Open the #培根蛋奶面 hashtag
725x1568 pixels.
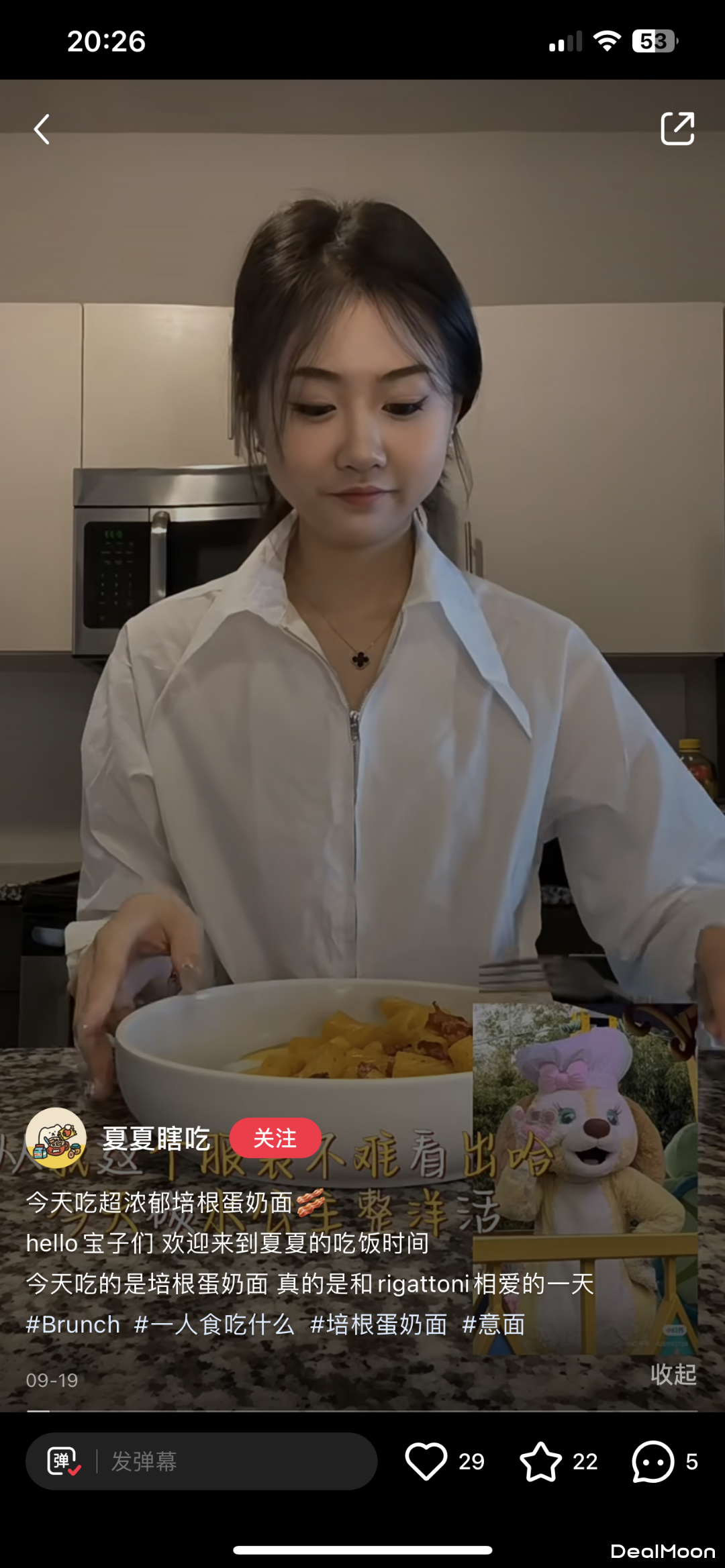[x=379, y=1324]
